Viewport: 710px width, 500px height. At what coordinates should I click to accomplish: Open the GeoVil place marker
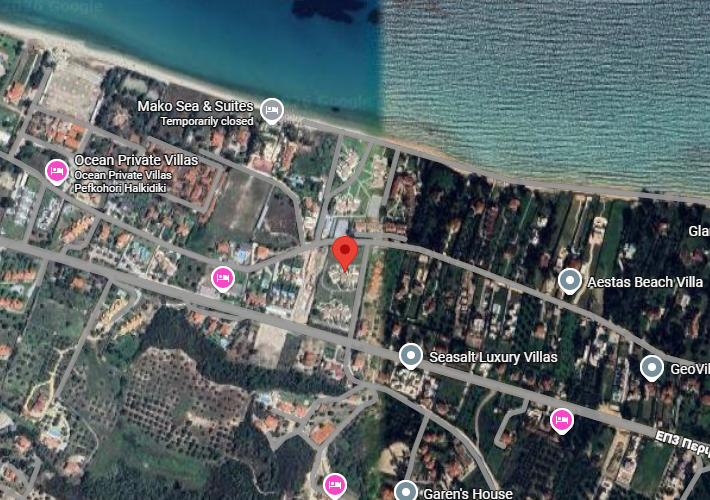[x=652, y=368]
